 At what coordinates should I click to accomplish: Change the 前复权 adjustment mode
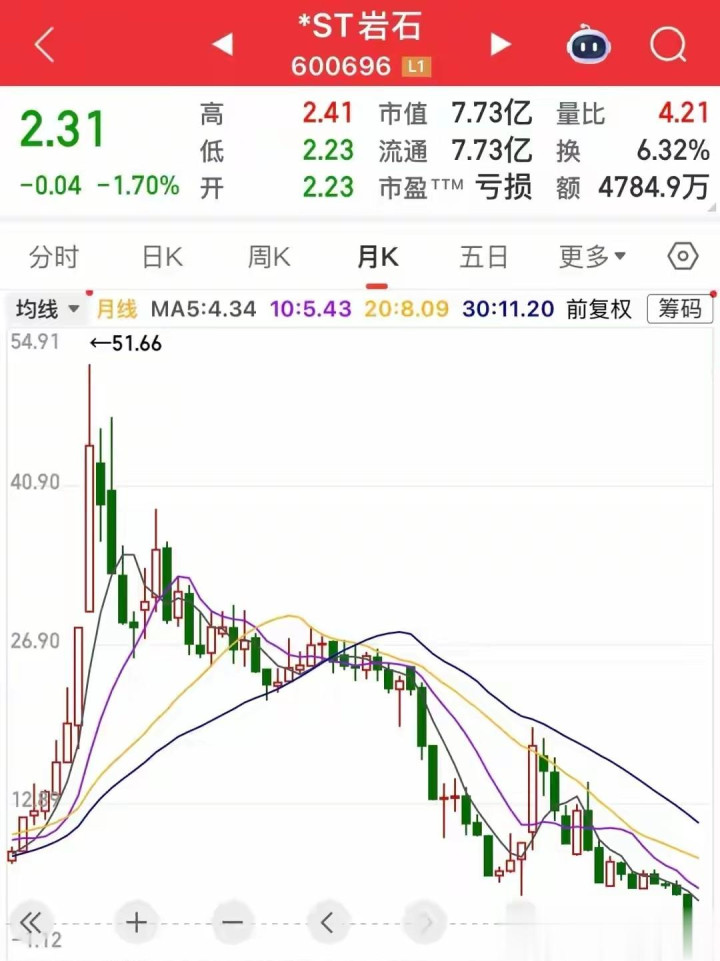[599, 308]
